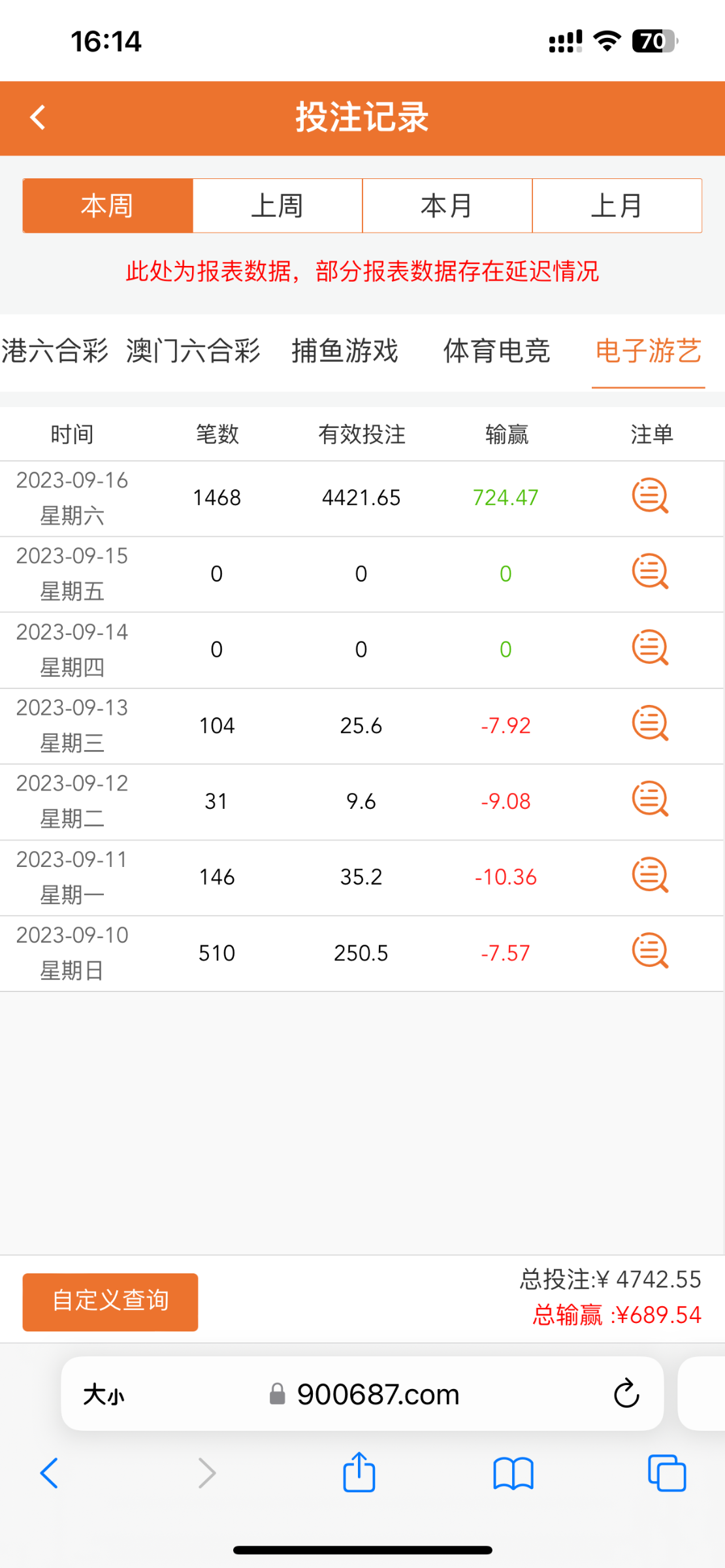Tap the 自定义查询 button
725x1568 pixels.
110,1301
